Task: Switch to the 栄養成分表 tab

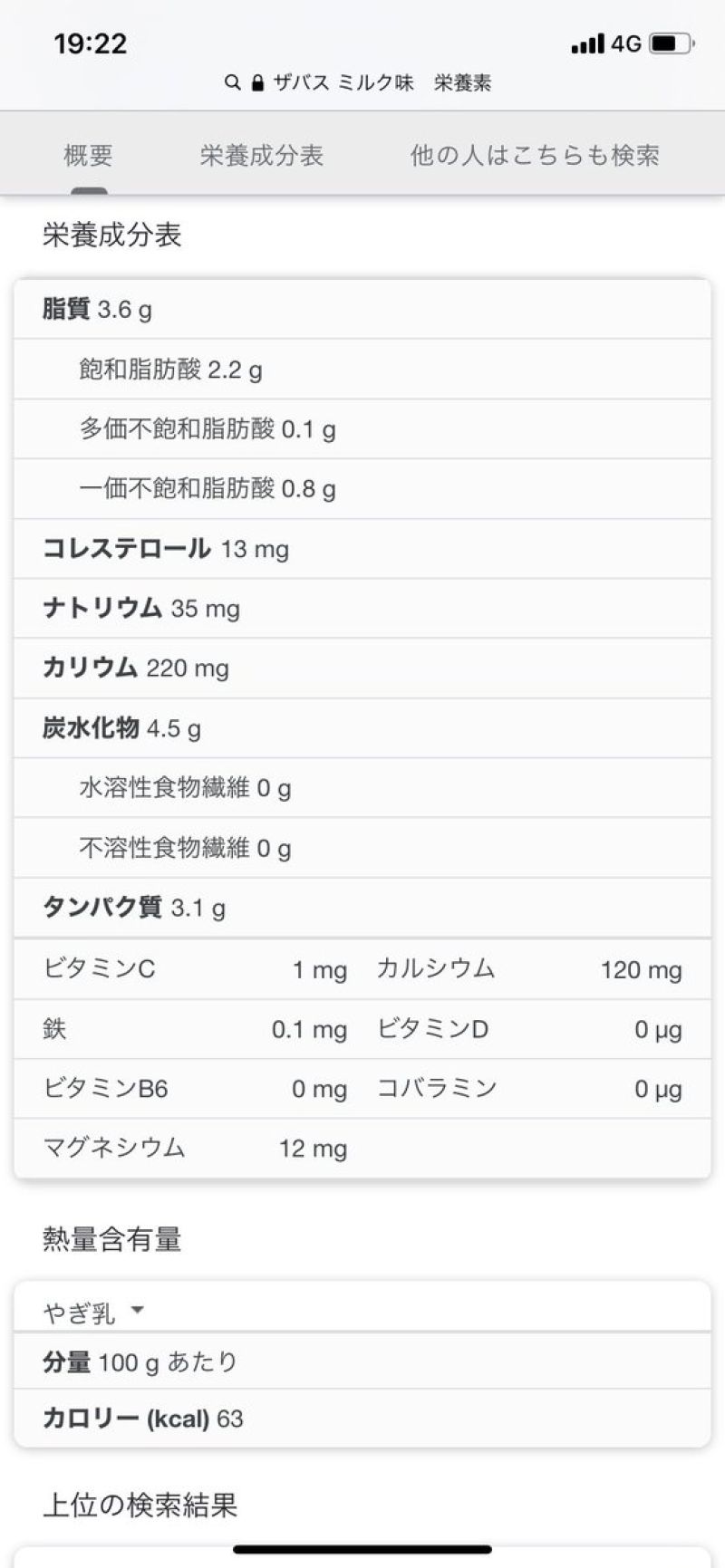Action: coord(261,155)
